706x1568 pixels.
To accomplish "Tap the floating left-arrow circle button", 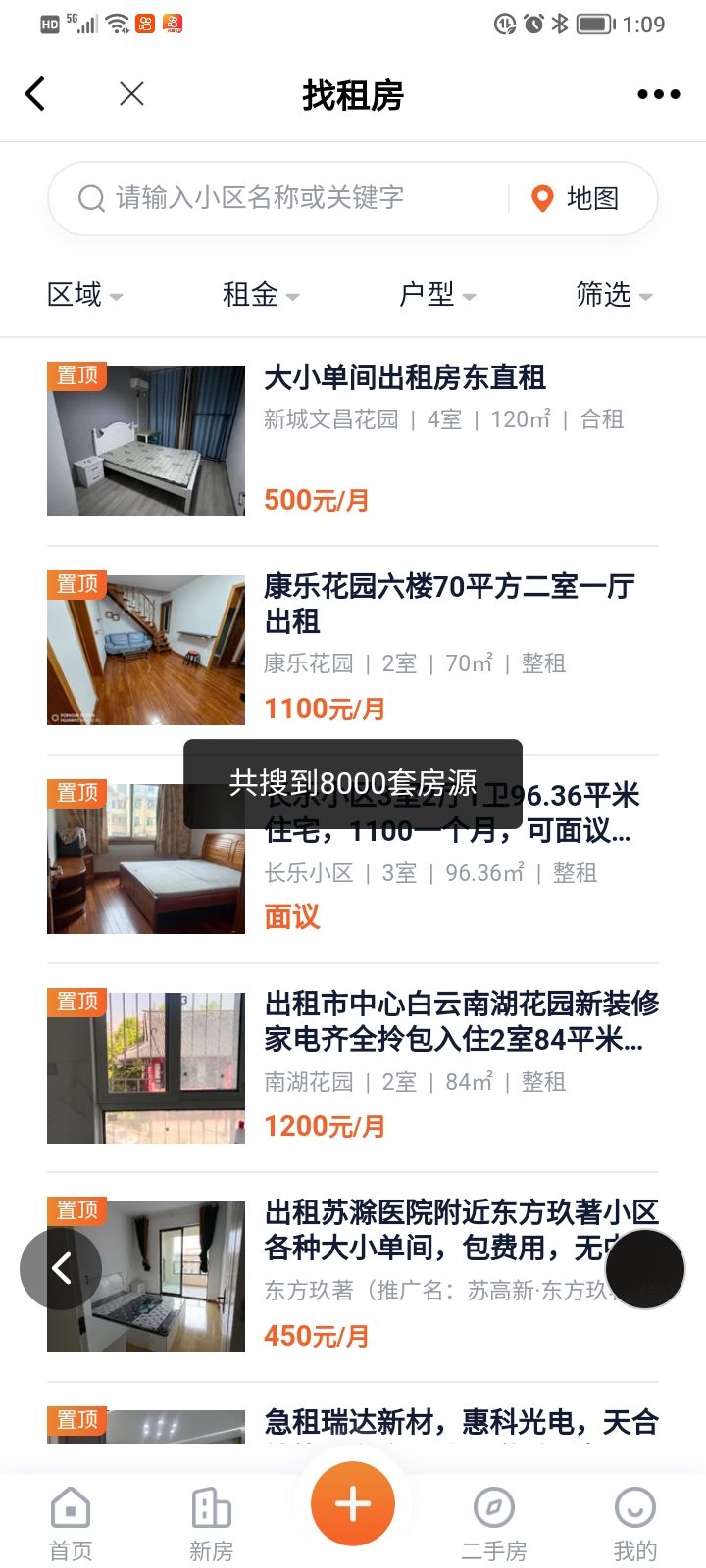I will 61,1268.
